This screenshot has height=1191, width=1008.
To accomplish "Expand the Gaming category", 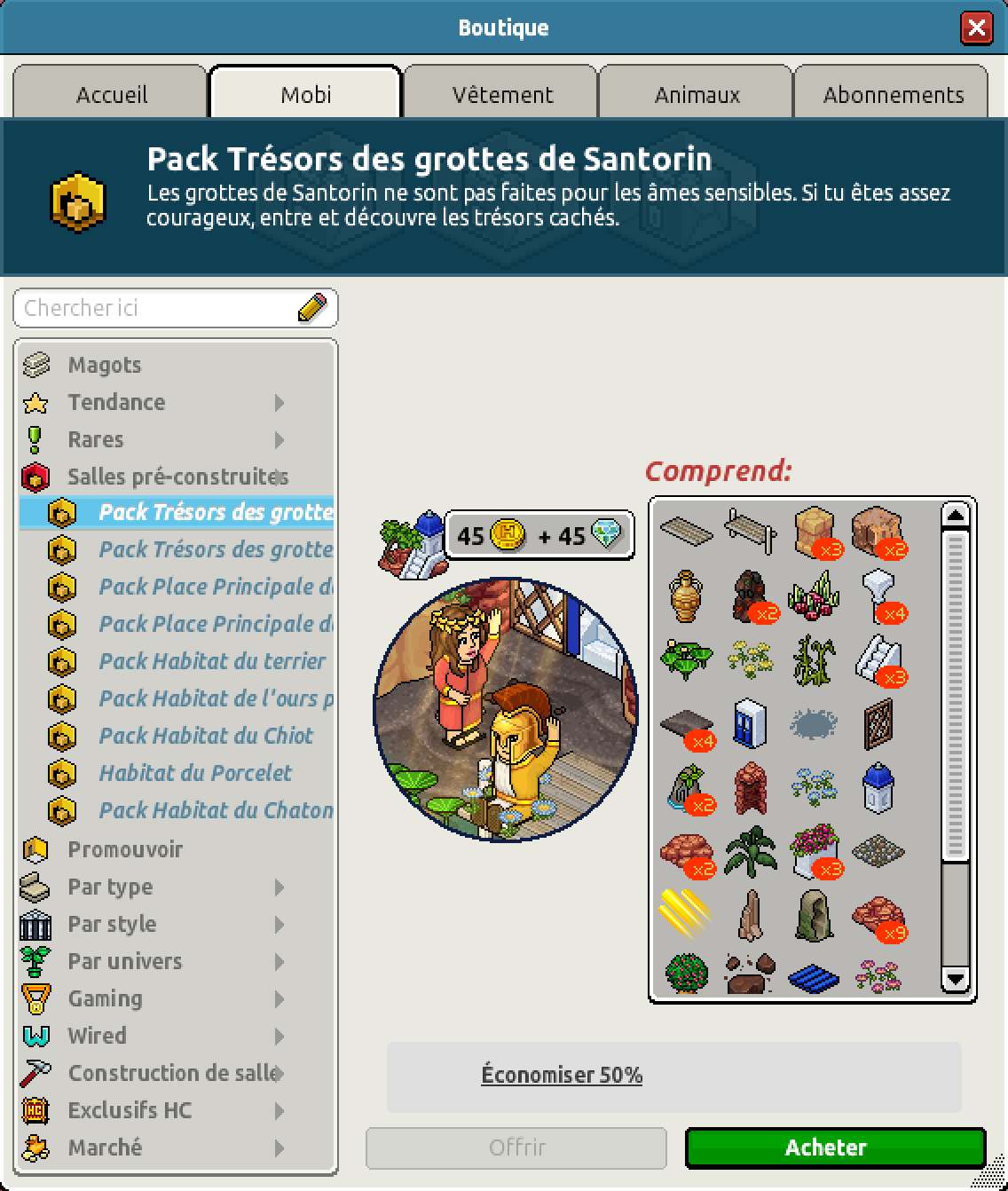I will click(x=105, y=998).
